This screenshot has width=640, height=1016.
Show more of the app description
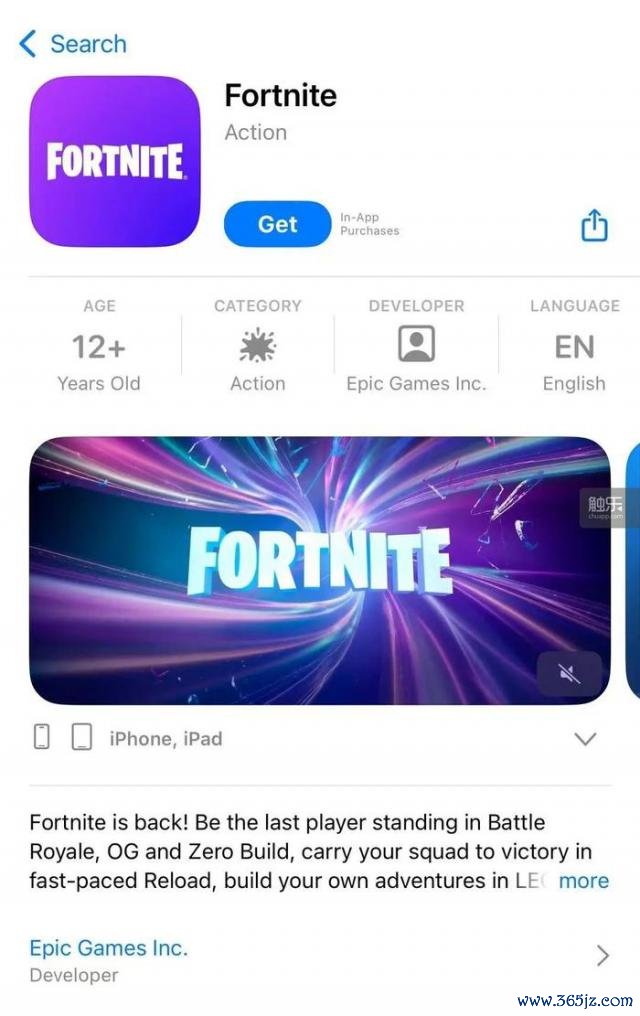pyautogui.click(x=583, y=881)
